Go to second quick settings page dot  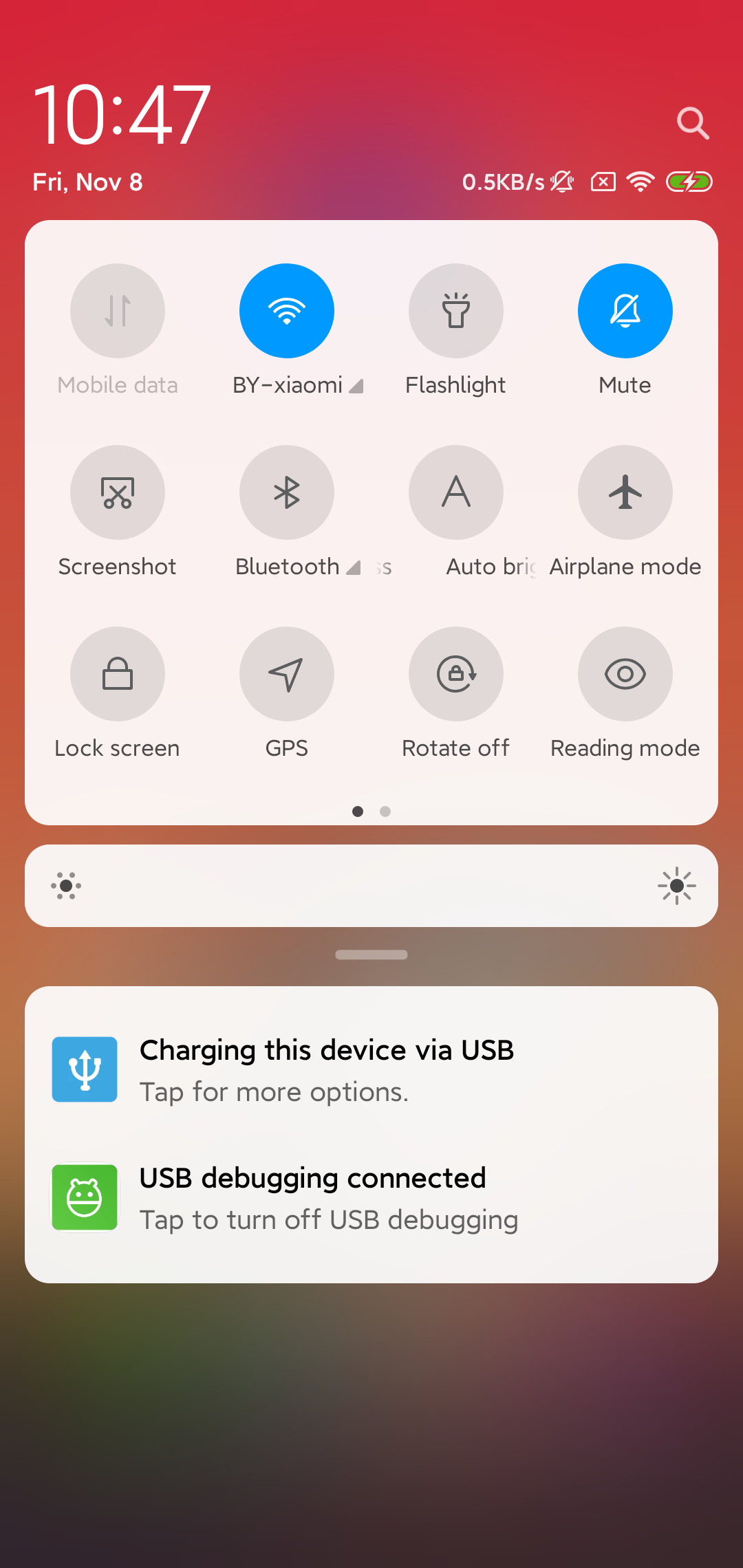point(385,812)
